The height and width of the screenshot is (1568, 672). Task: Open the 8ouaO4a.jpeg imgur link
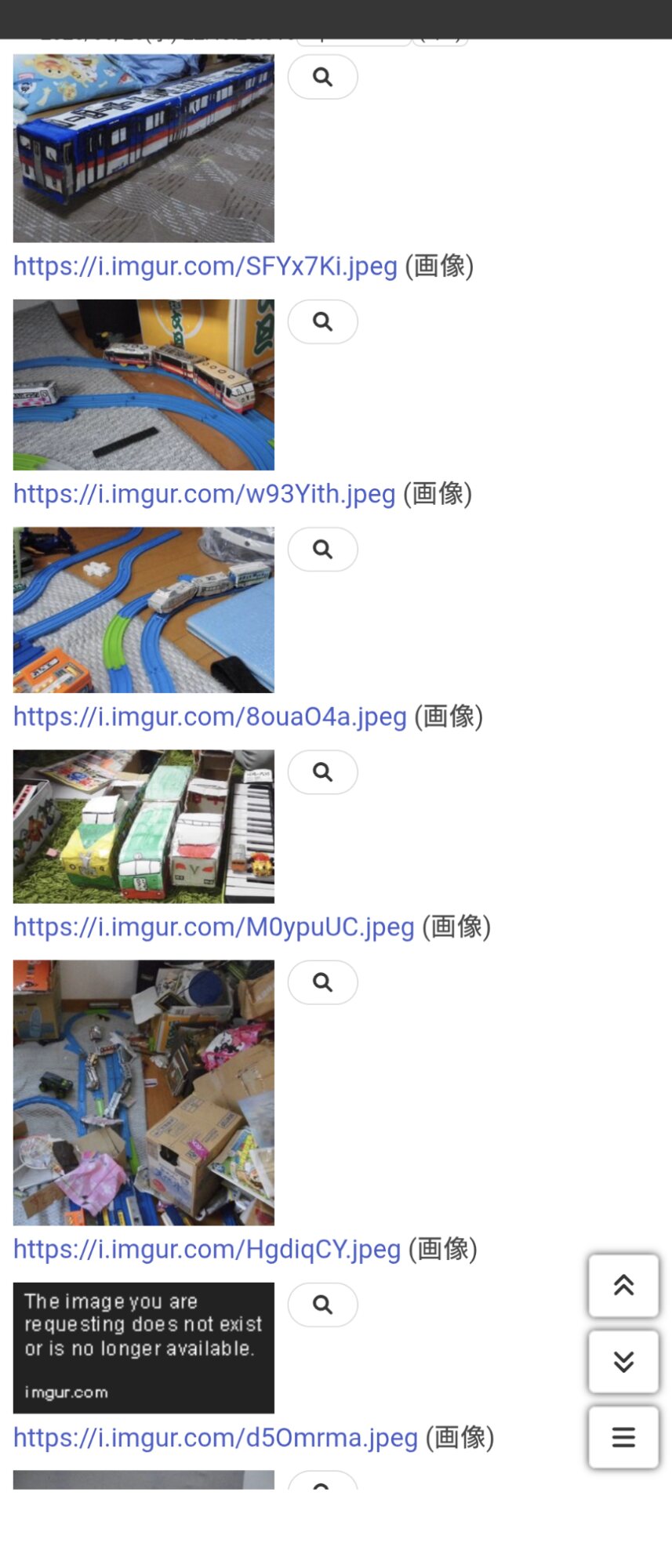tap(209, 717)
